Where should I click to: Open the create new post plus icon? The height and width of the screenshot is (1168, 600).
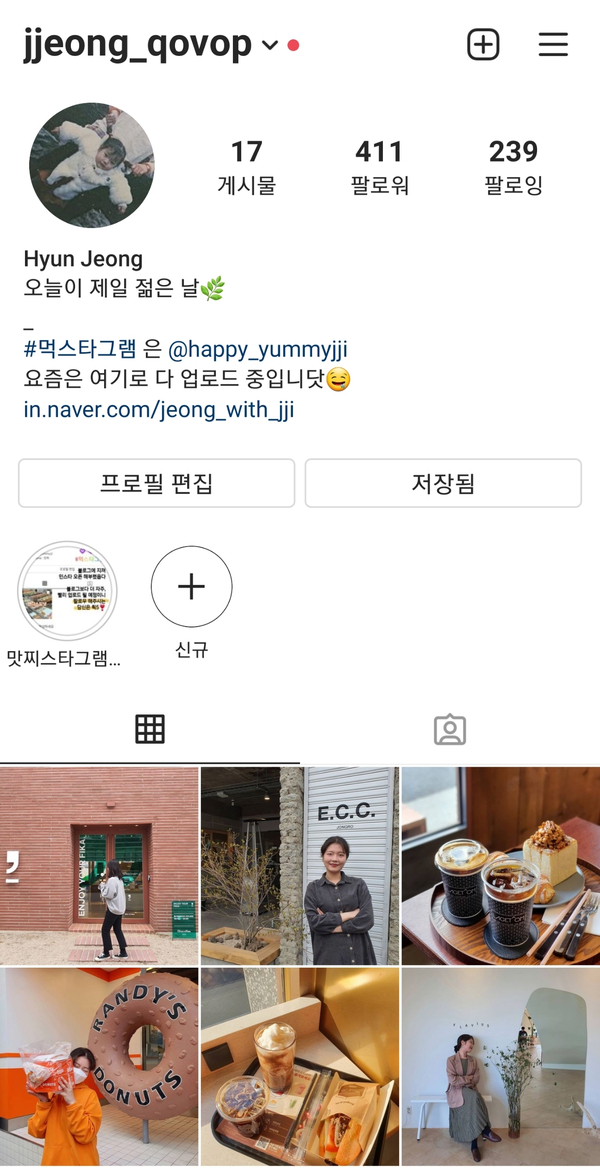tap(483, 44)
